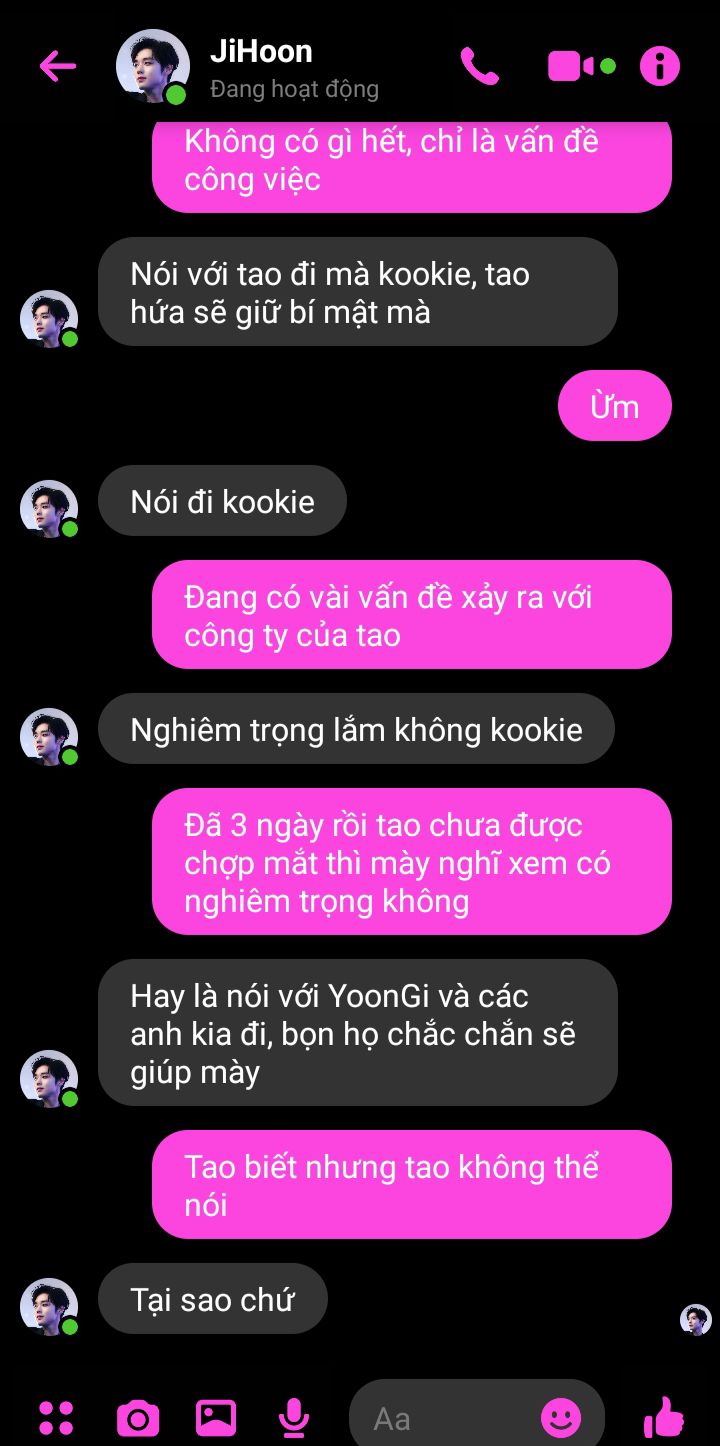Open the emoji picker
Image resolution: width=720 pixels, height=1446 pixels.
561,1417
